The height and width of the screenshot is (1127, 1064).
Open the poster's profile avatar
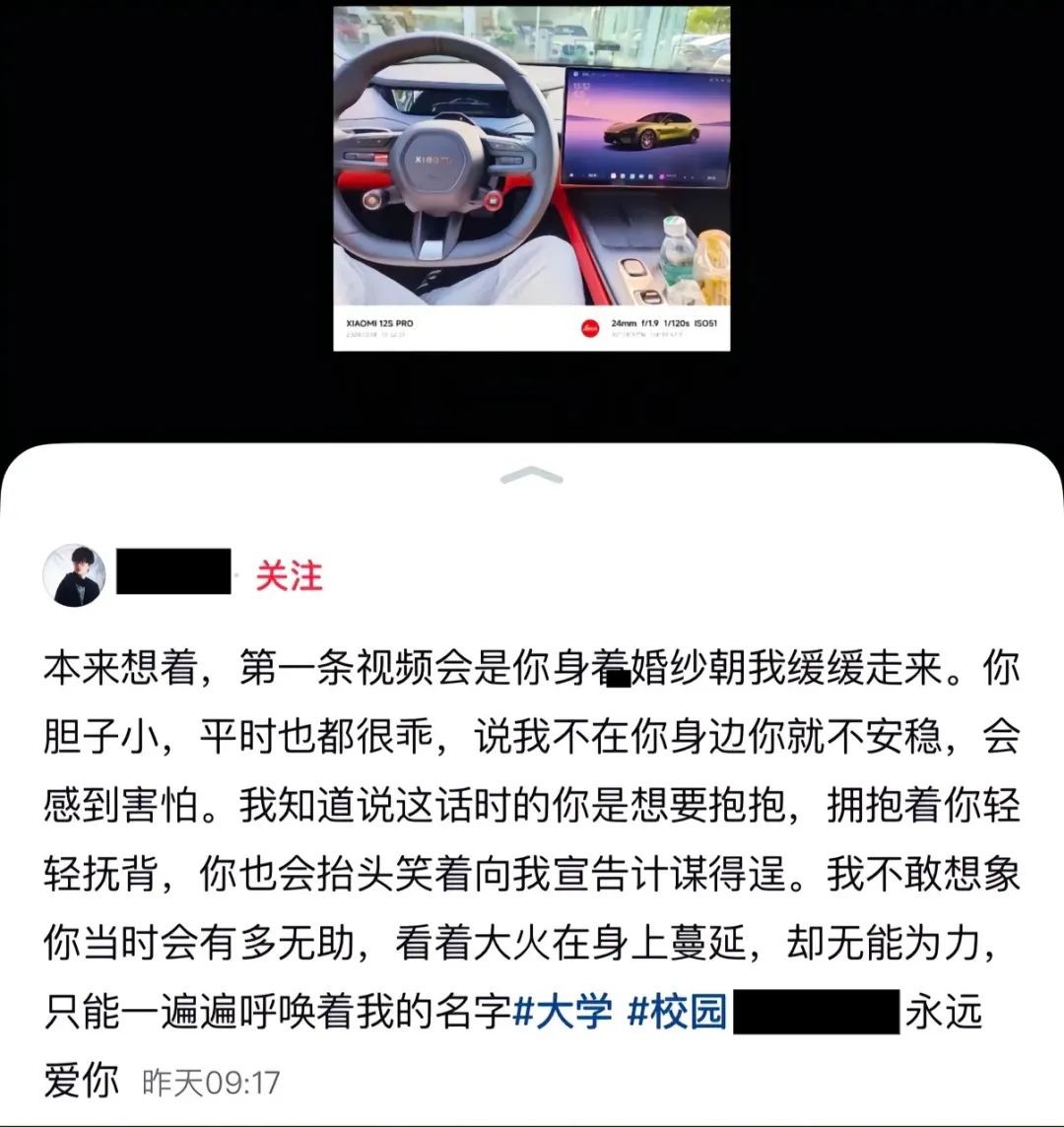[74, 575]
